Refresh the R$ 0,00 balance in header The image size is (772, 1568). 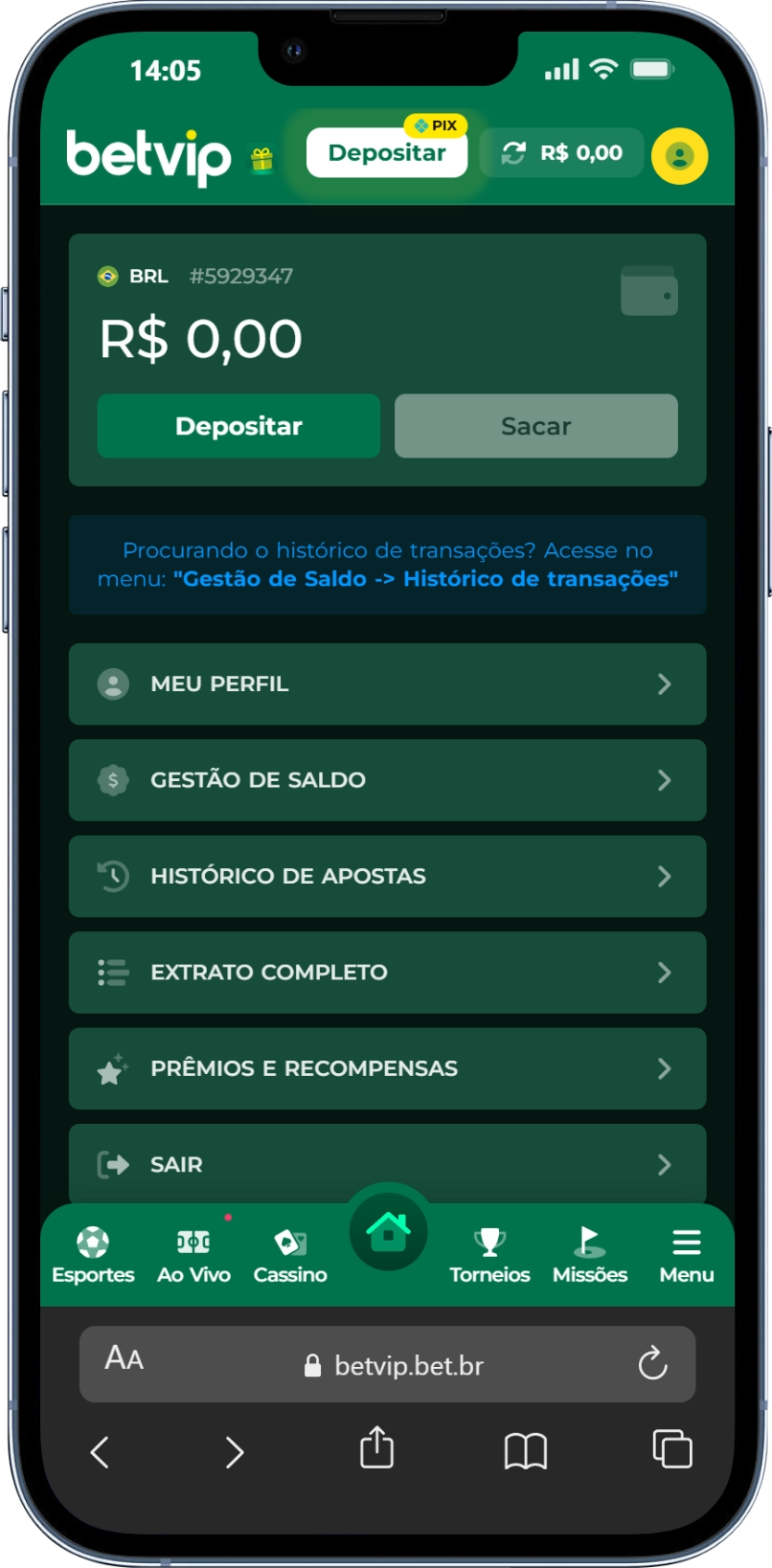514,153
